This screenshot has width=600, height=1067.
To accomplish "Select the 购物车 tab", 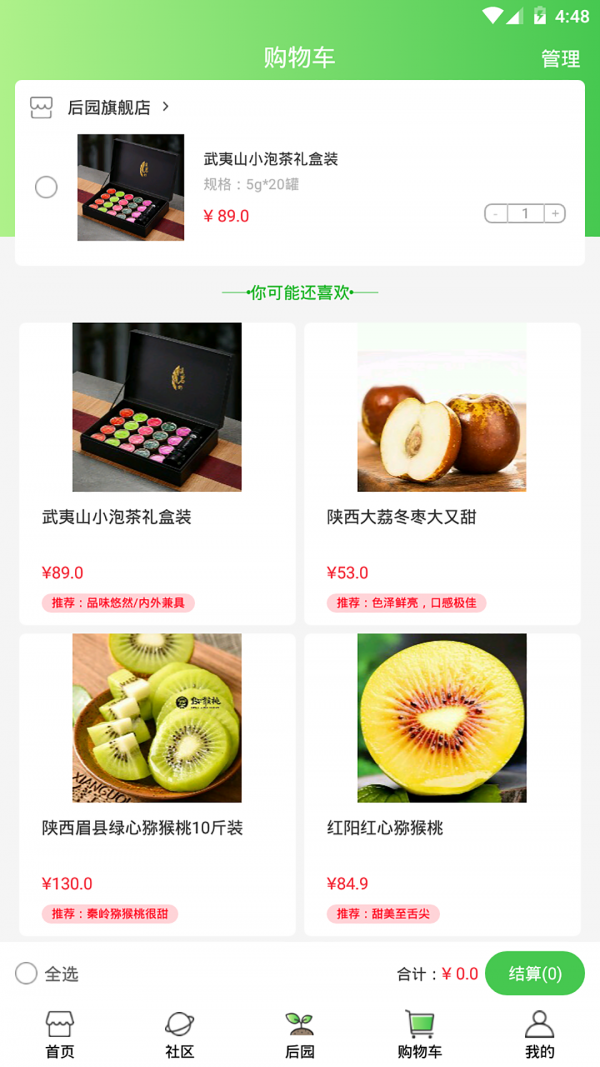I will [x=420, y=1034].
